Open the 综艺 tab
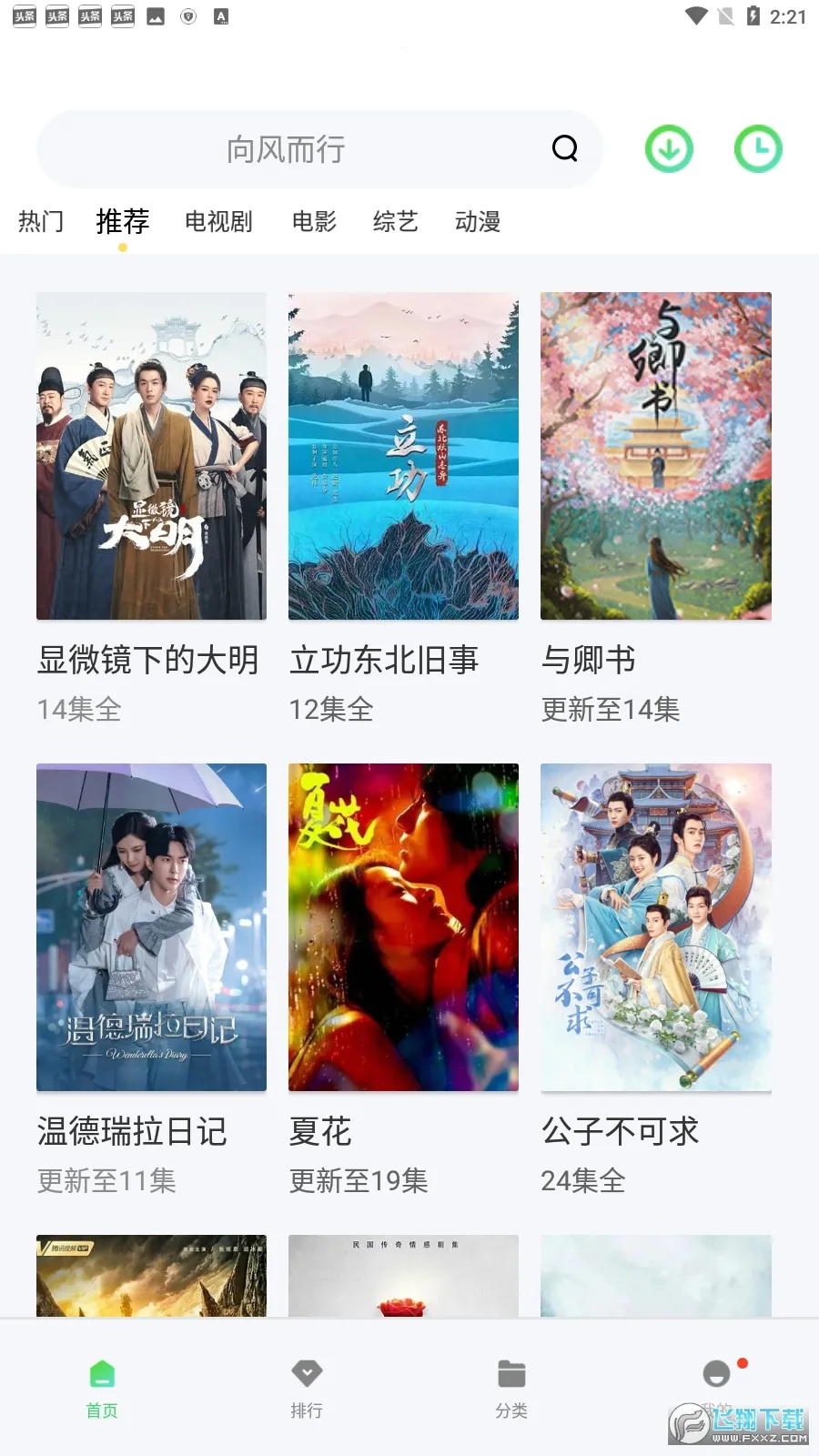819x1456 pixels. (x=395, y=221)
